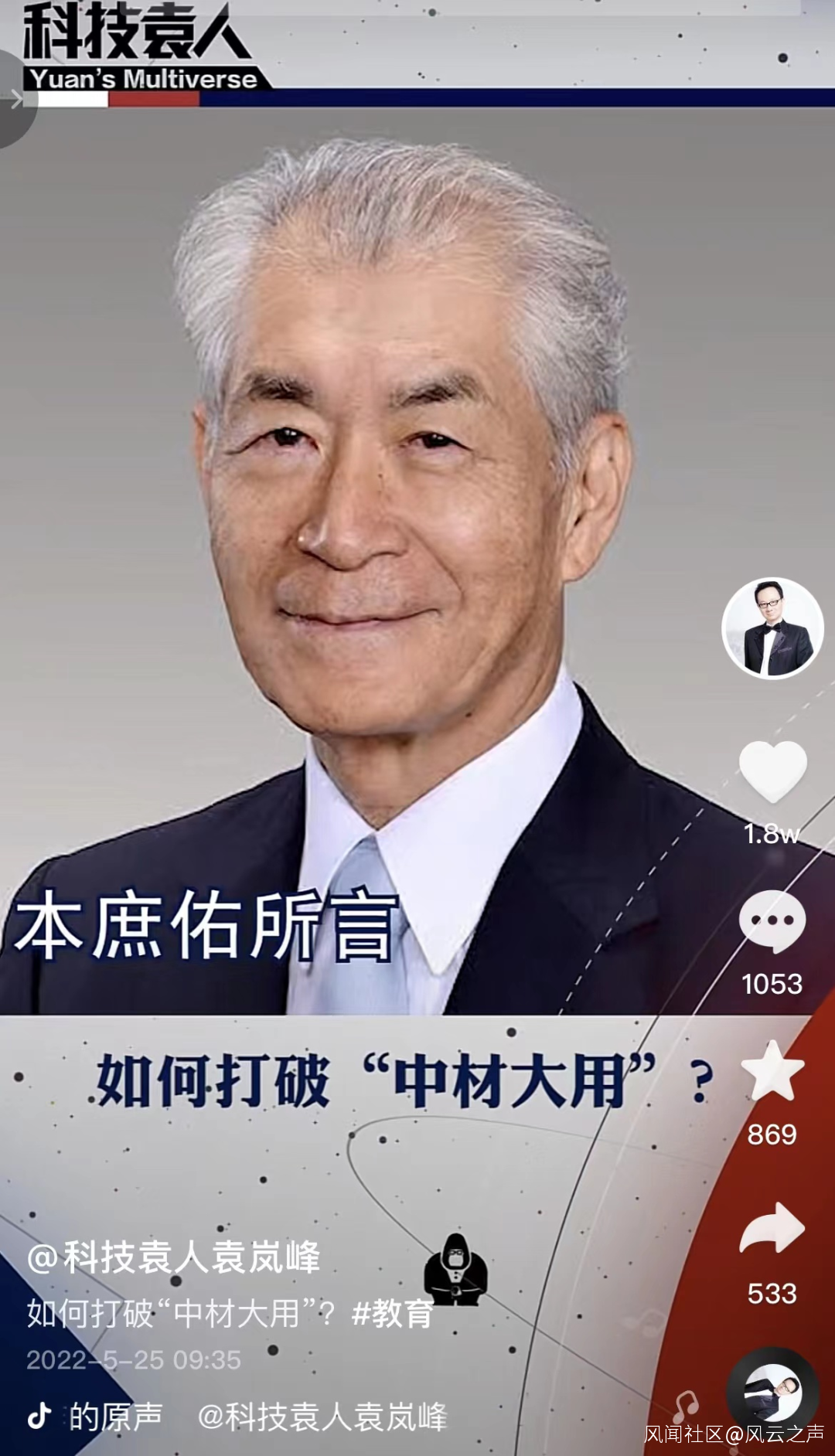Expand the side panel arrow handle

15,98
